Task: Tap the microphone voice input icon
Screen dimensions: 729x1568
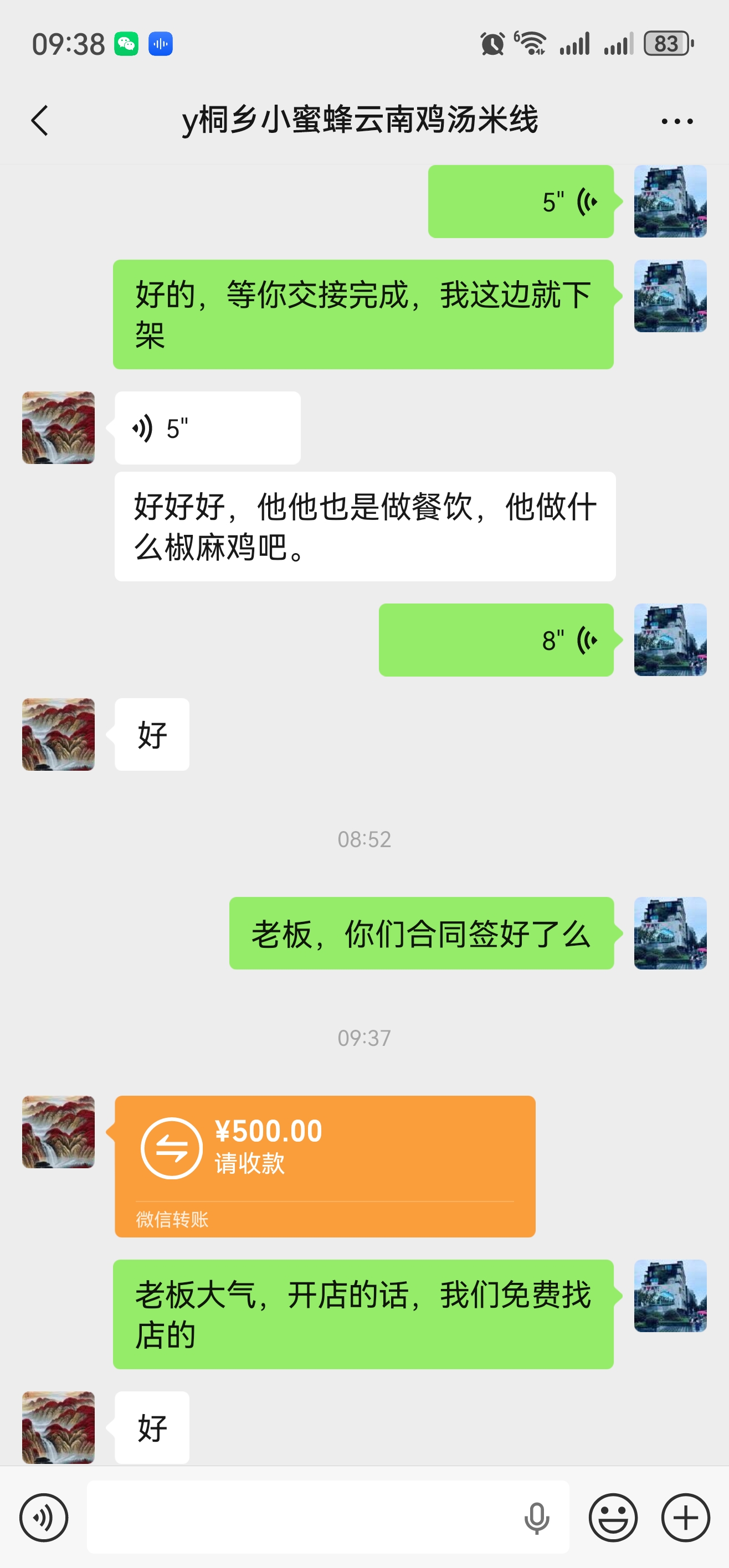Action: [537, 1518]
